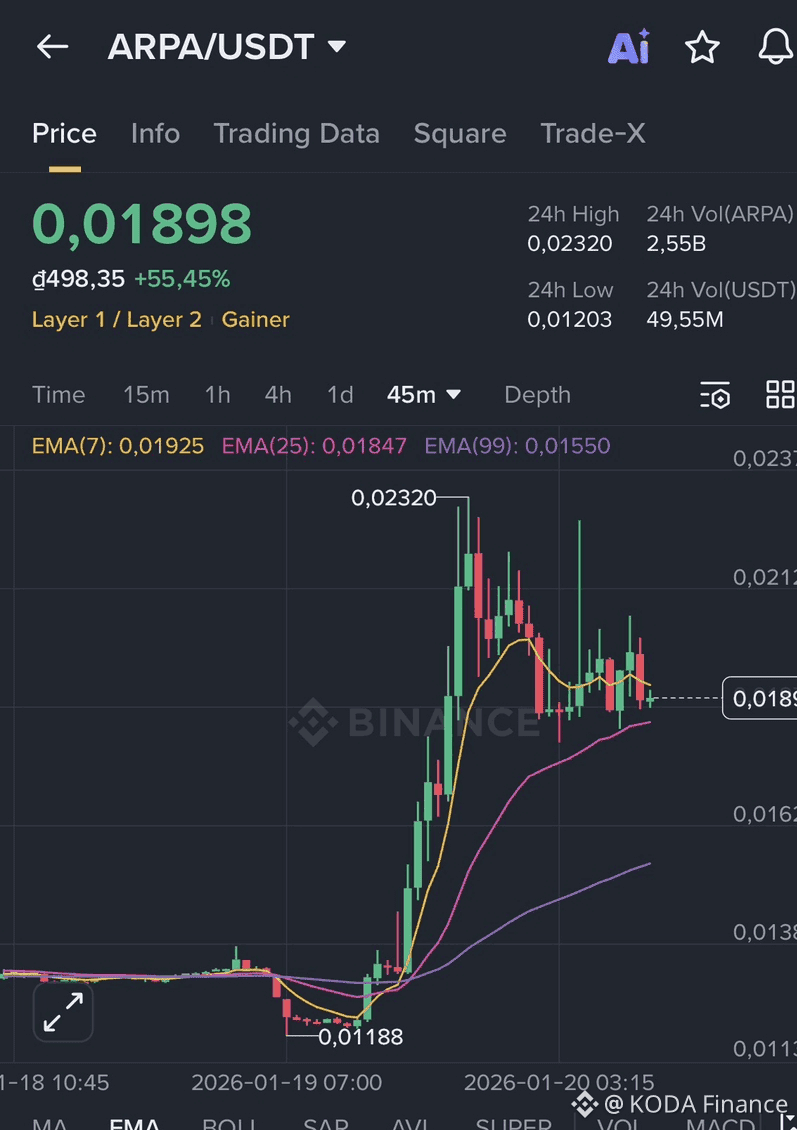
Task: Select the MACD indicator
Action: [719, 1124]
